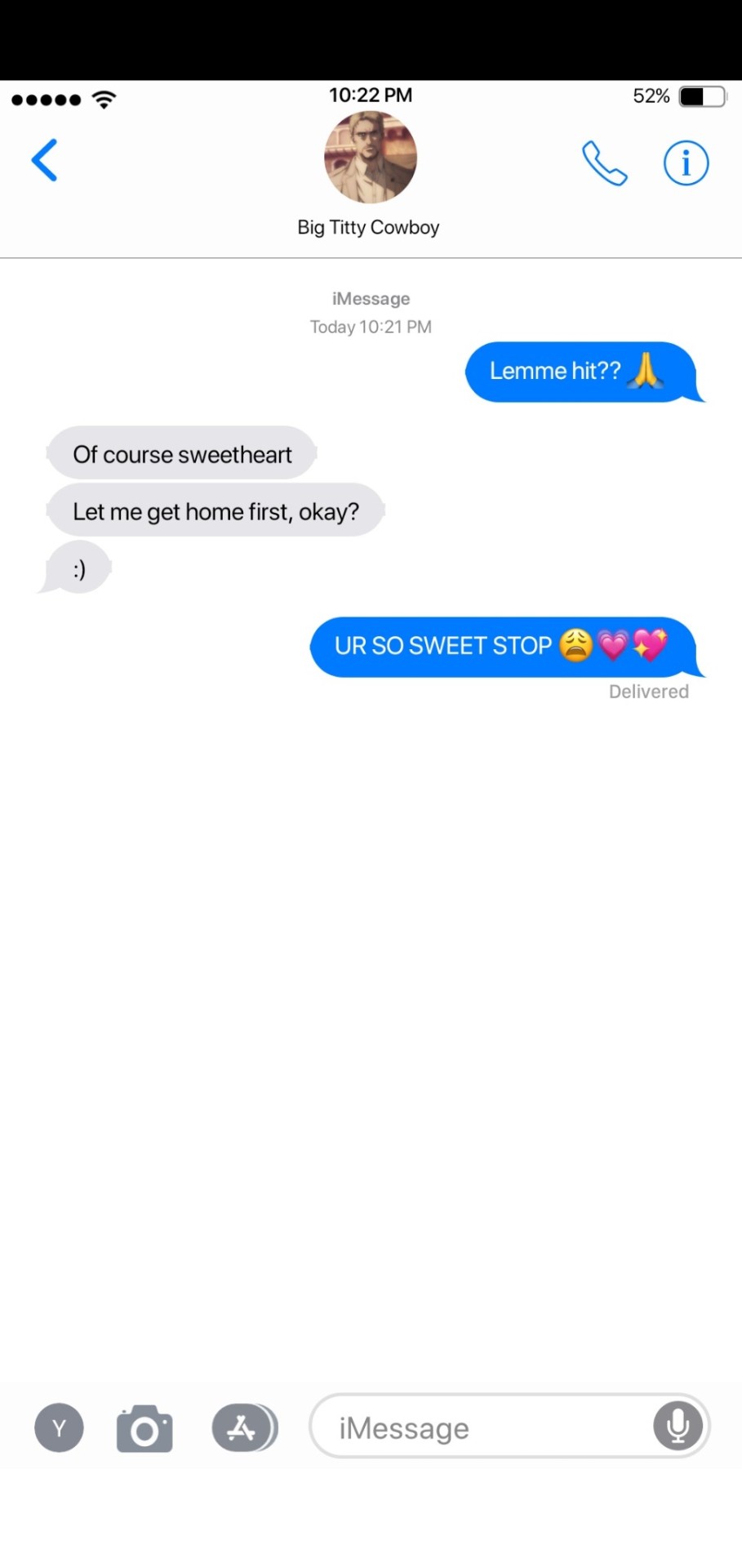Screen dimensions: 742x1568
Task: Open the camera to attach a photo
Action: (144, 1428)
